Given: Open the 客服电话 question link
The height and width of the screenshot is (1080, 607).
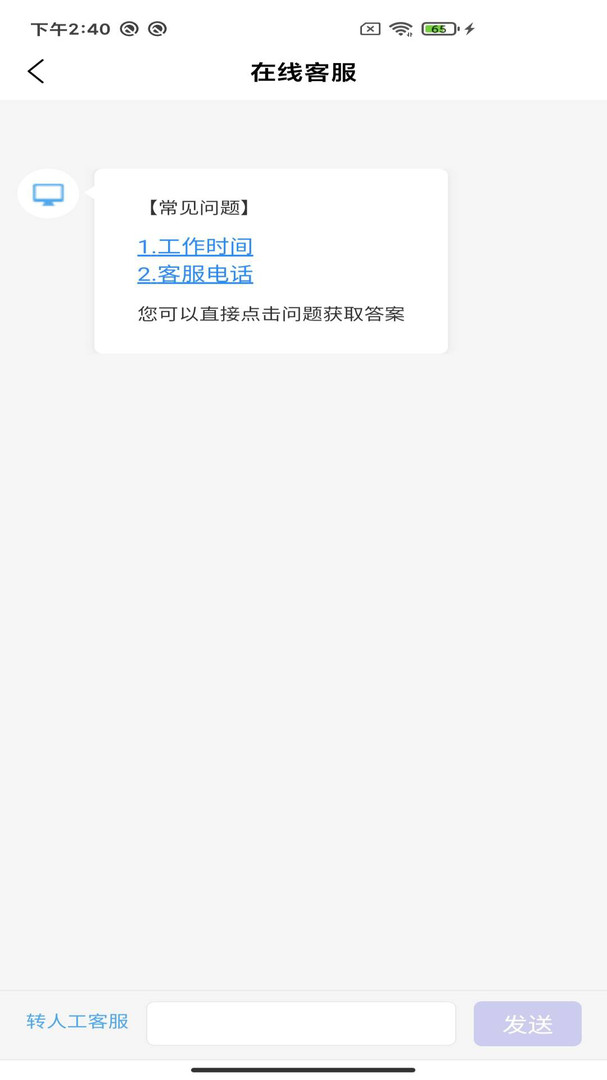Looking at the screenshot, I should tap(195, 274).
